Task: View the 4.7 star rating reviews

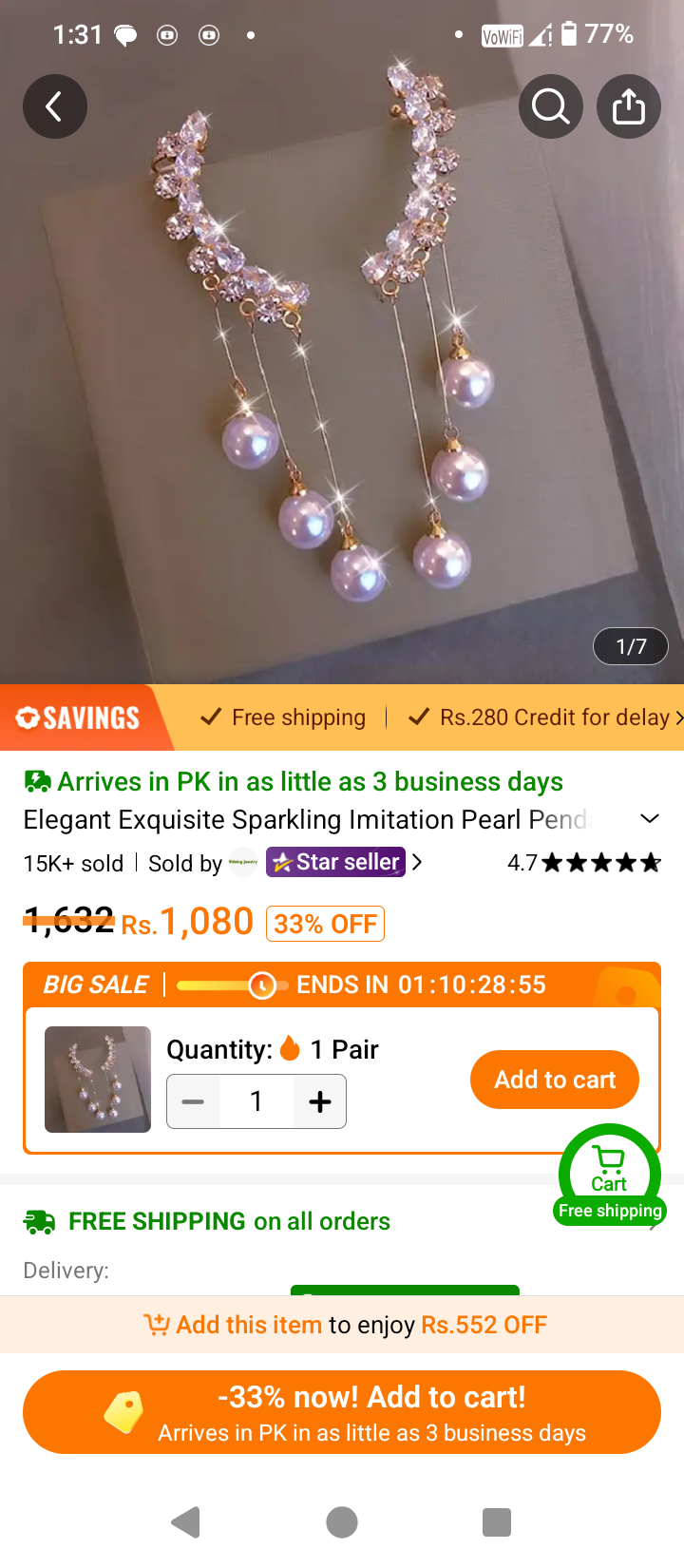Action: 584,863
